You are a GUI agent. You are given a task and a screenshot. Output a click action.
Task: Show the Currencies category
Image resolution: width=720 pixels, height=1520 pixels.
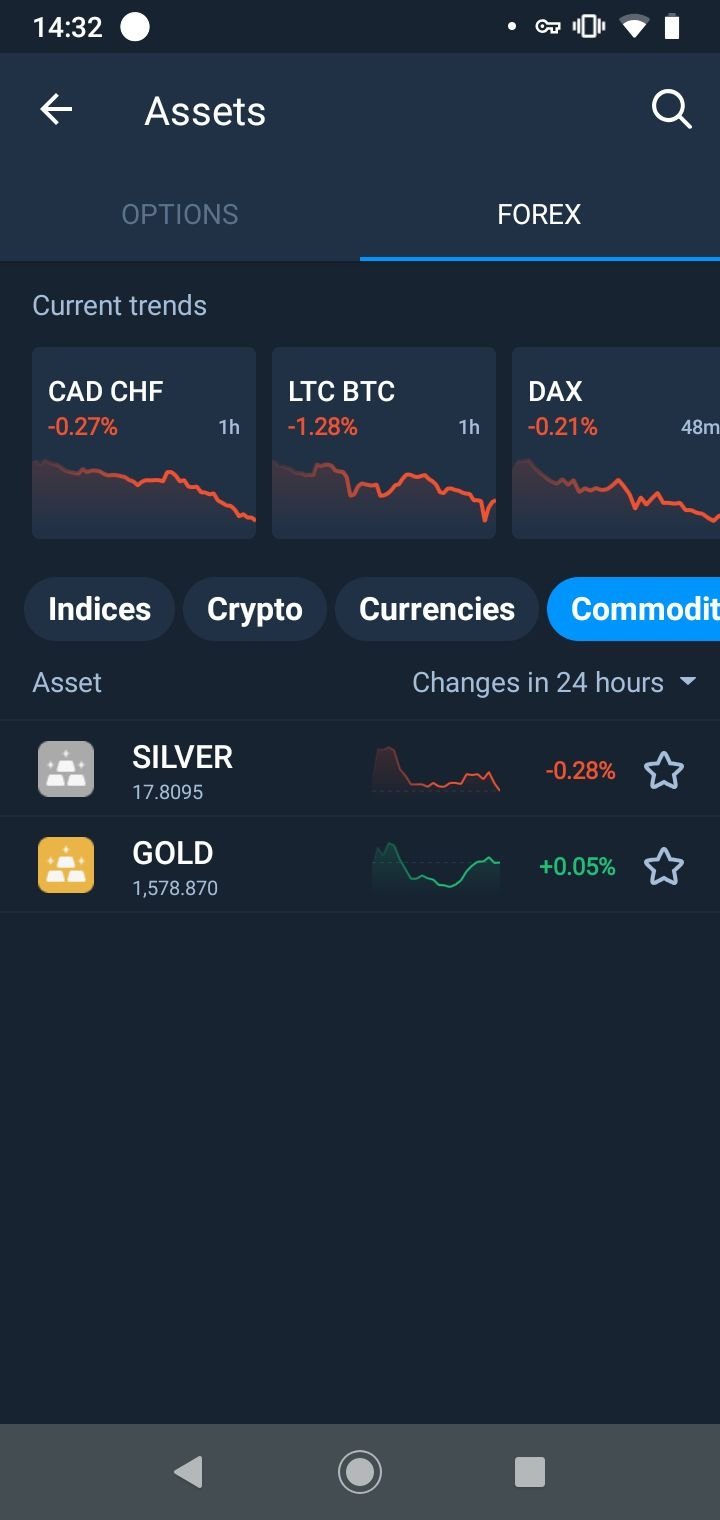click(x=437, y=609)
